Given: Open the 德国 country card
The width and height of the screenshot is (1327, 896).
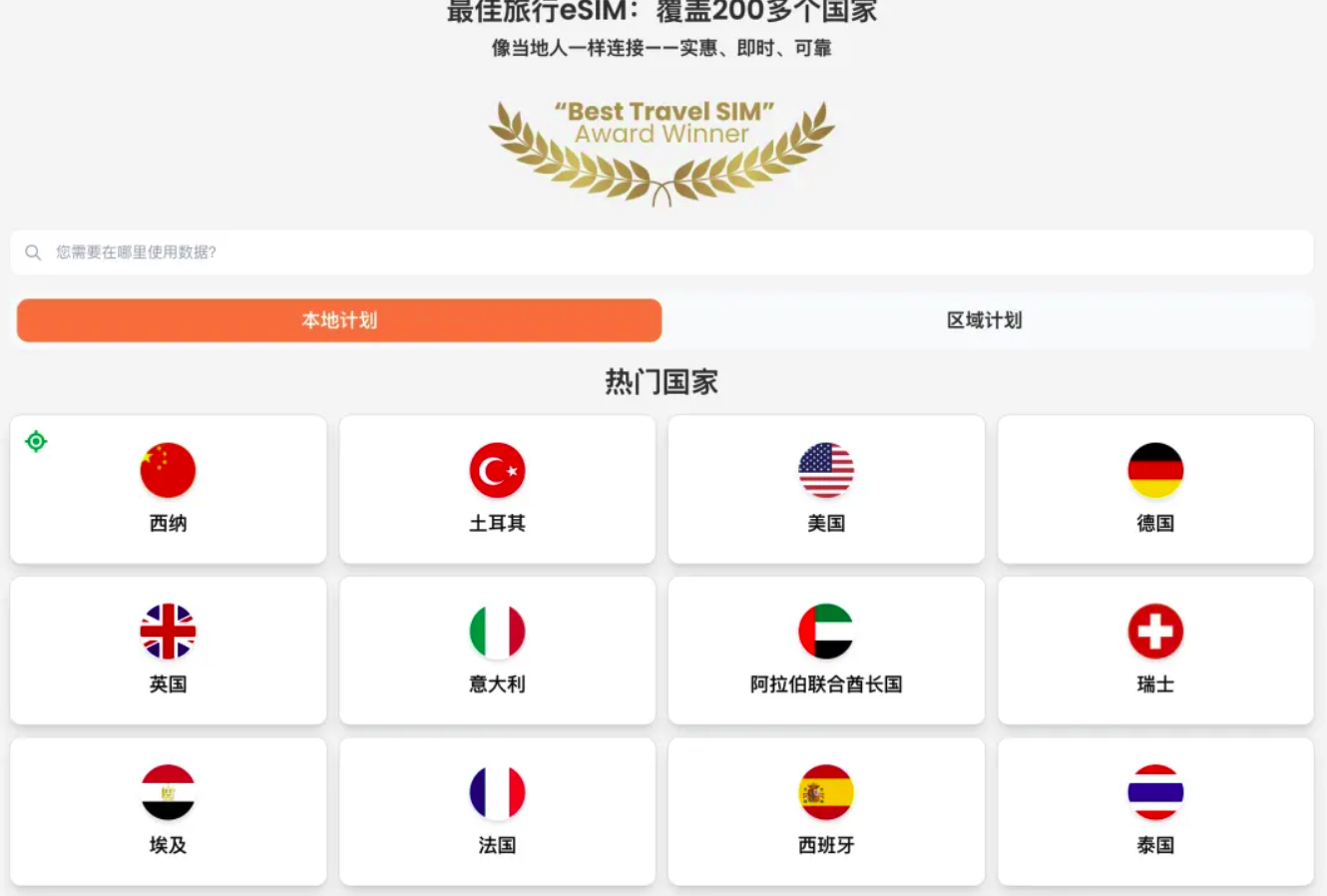Looking at the screenshot, I should (1155, 489).
